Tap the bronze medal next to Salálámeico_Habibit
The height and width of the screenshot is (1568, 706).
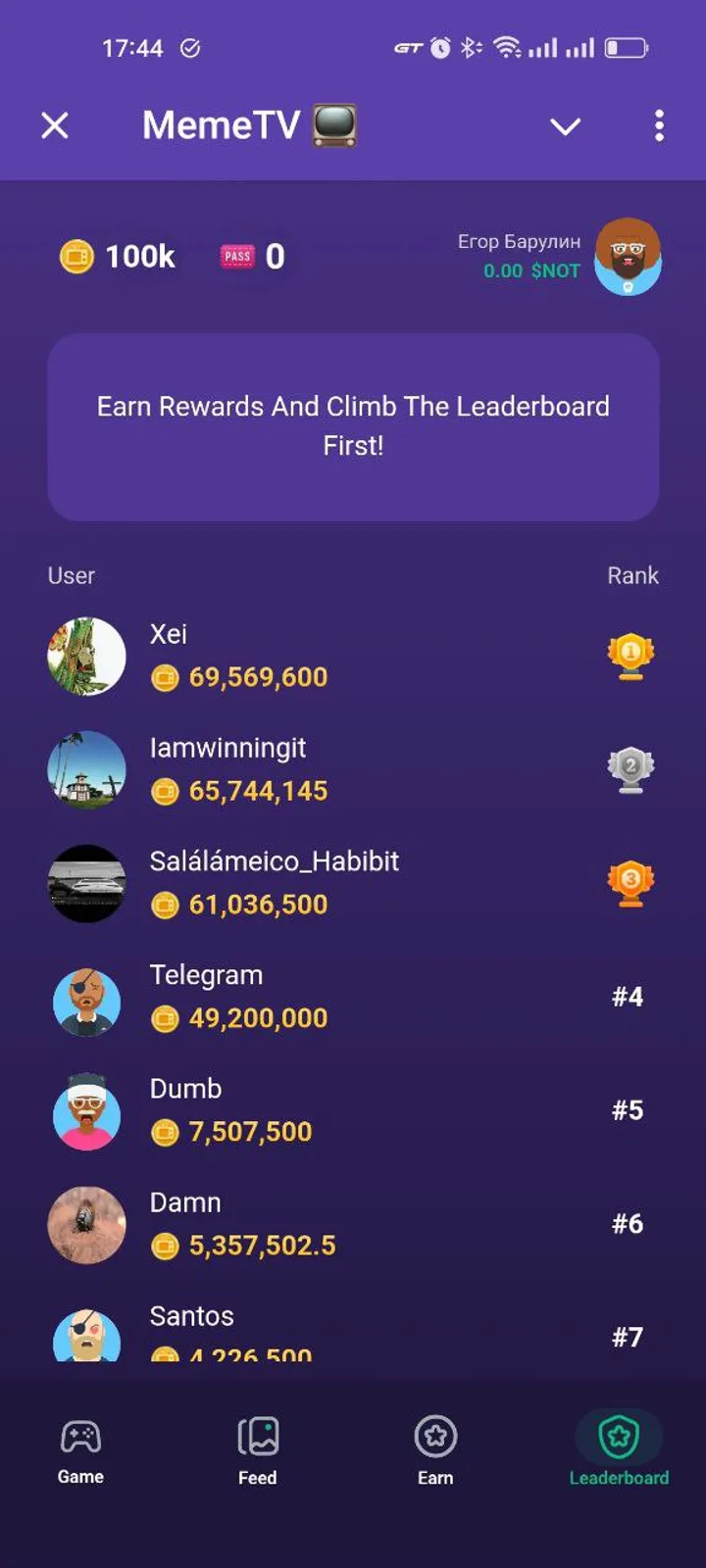click(x=630, y=882)
